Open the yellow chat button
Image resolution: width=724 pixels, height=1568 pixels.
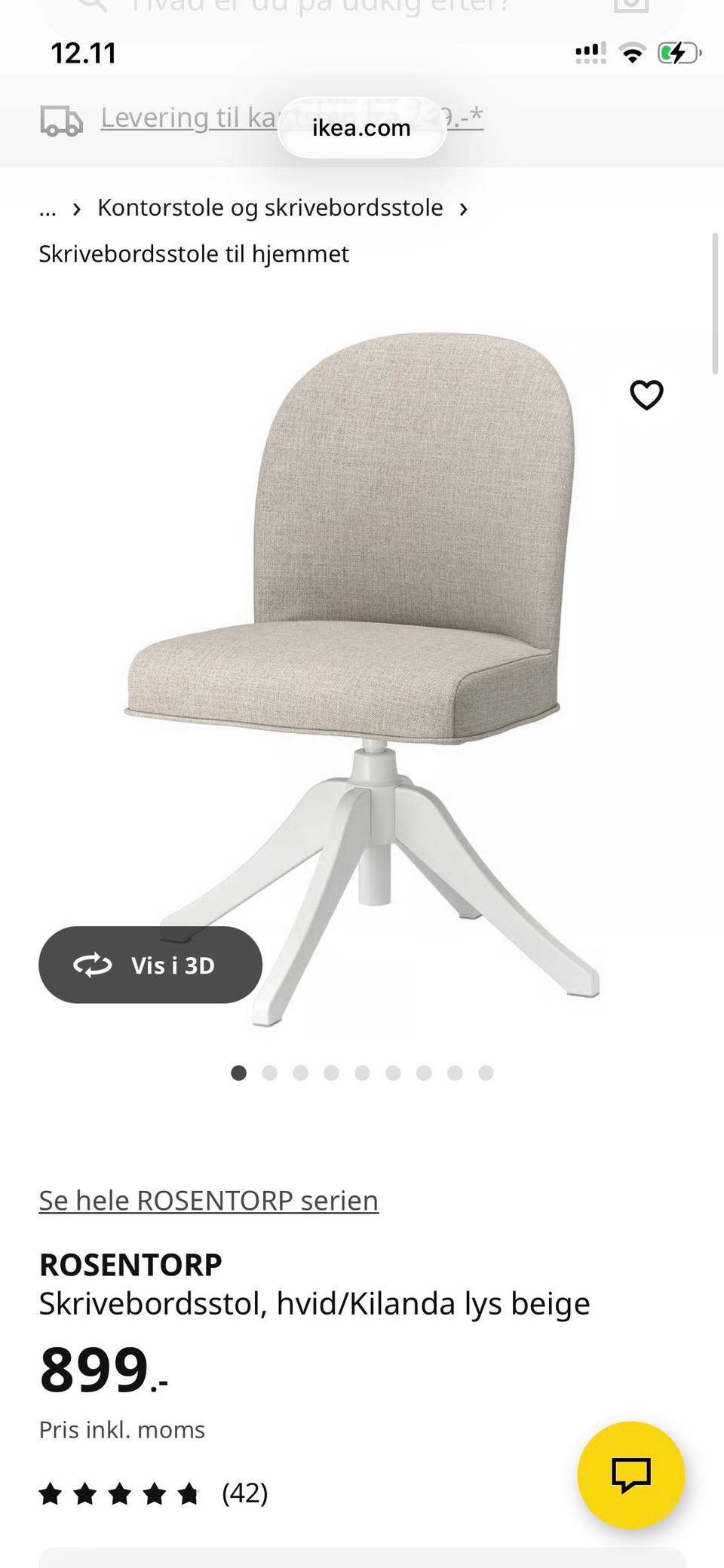[630, 1474]
